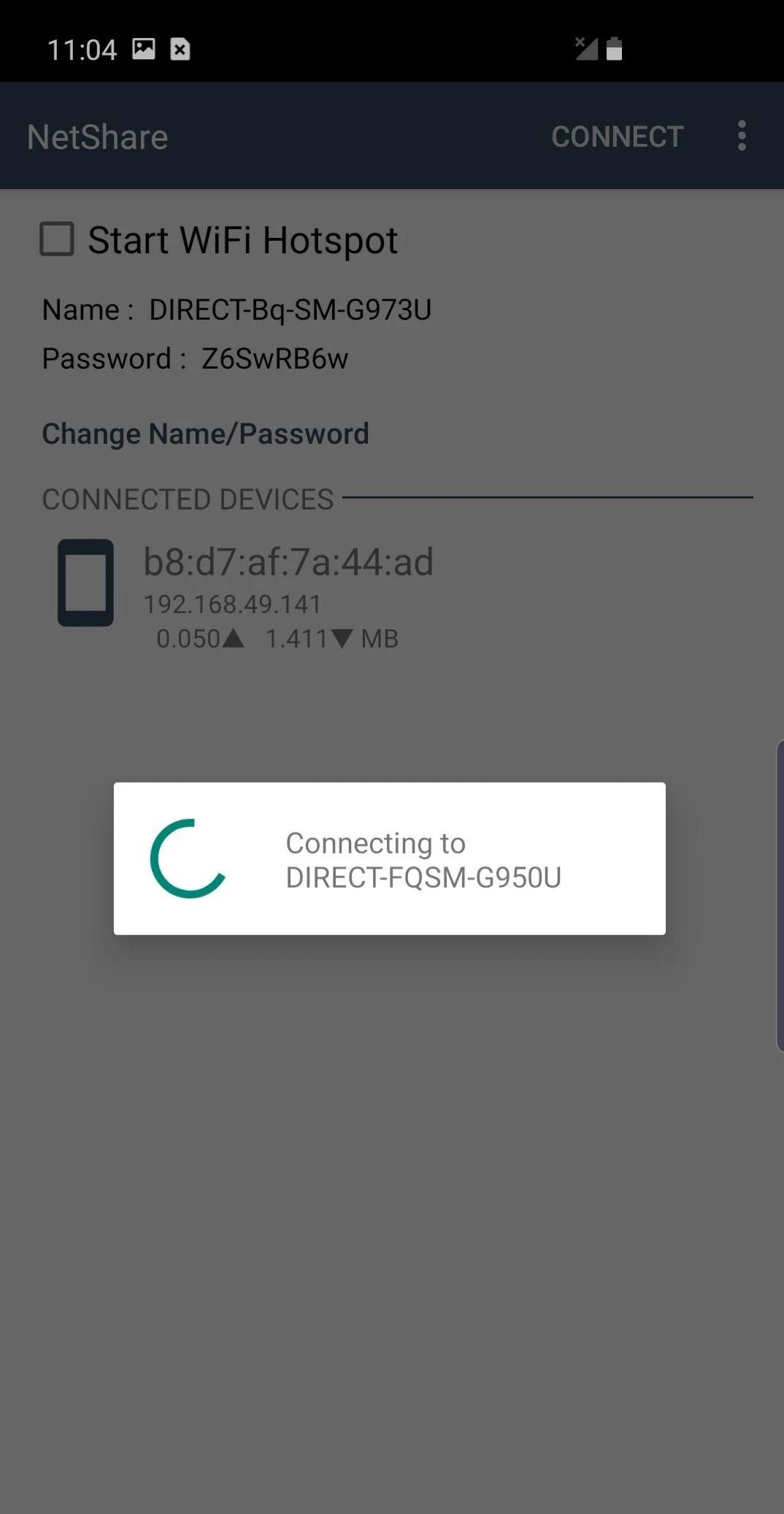
Task: Click the upload arrow next to 0.050
Action: click(x=234, y=639)
